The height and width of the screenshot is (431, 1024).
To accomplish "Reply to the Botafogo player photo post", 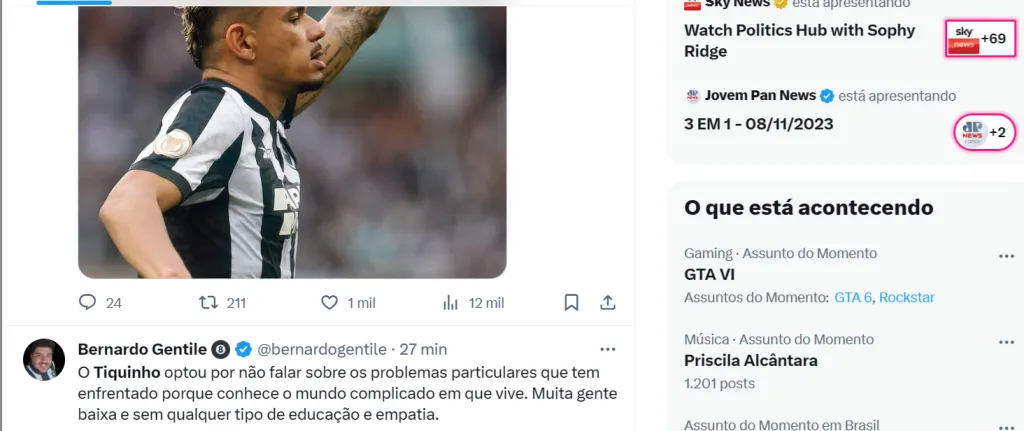I will coord(88,302).
